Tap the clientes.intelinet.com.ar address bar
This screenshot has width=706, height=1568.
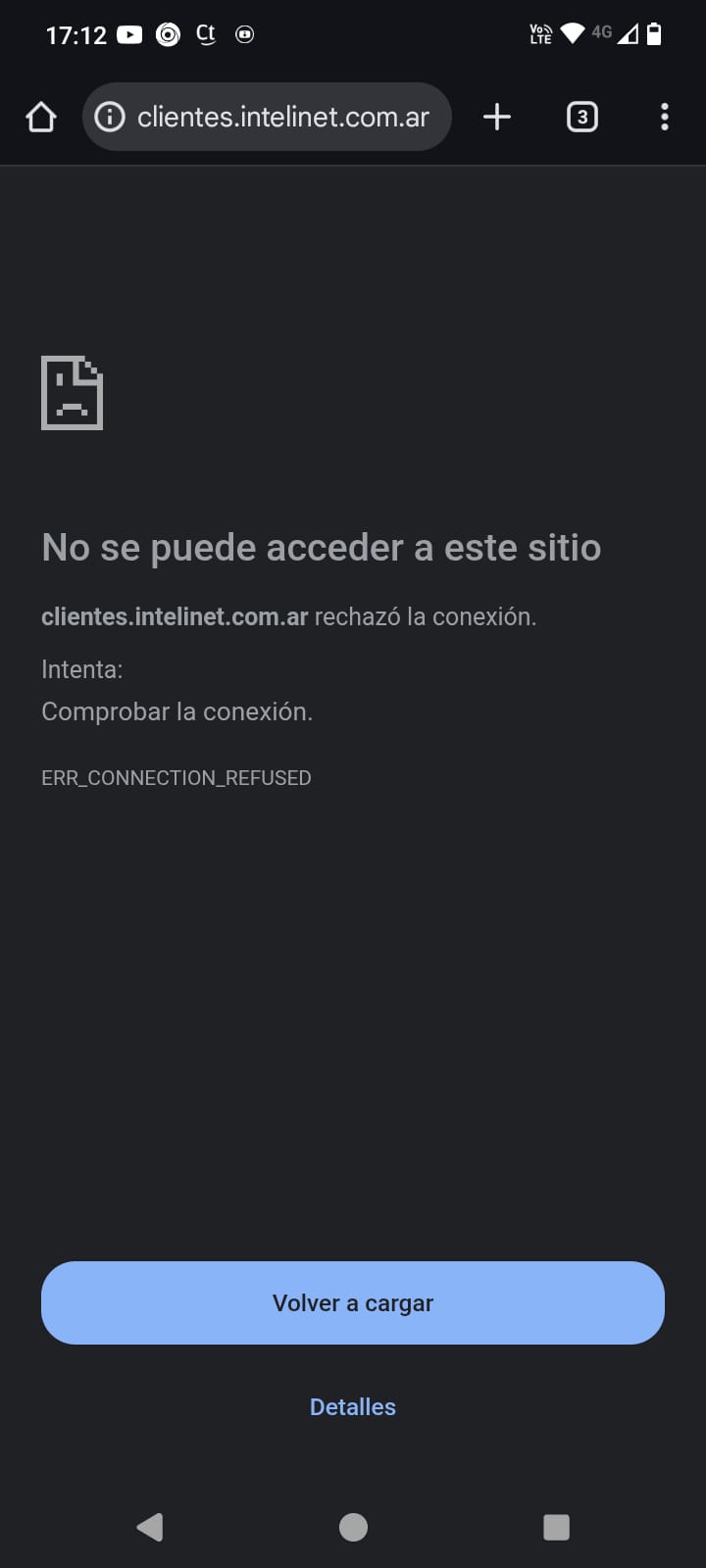click(x=282, y=117)
